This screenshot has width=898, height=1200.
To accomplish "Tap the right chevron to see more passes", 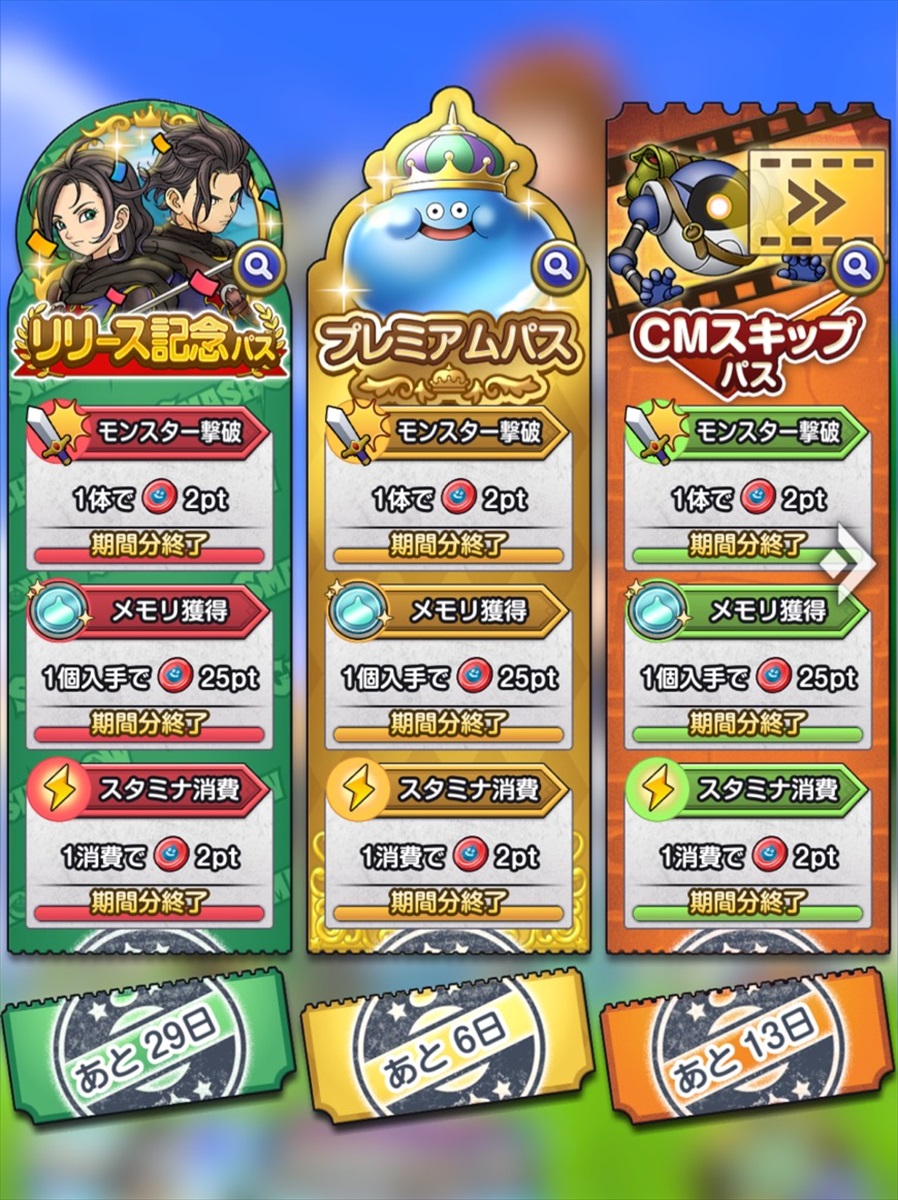I will (846, 563).
